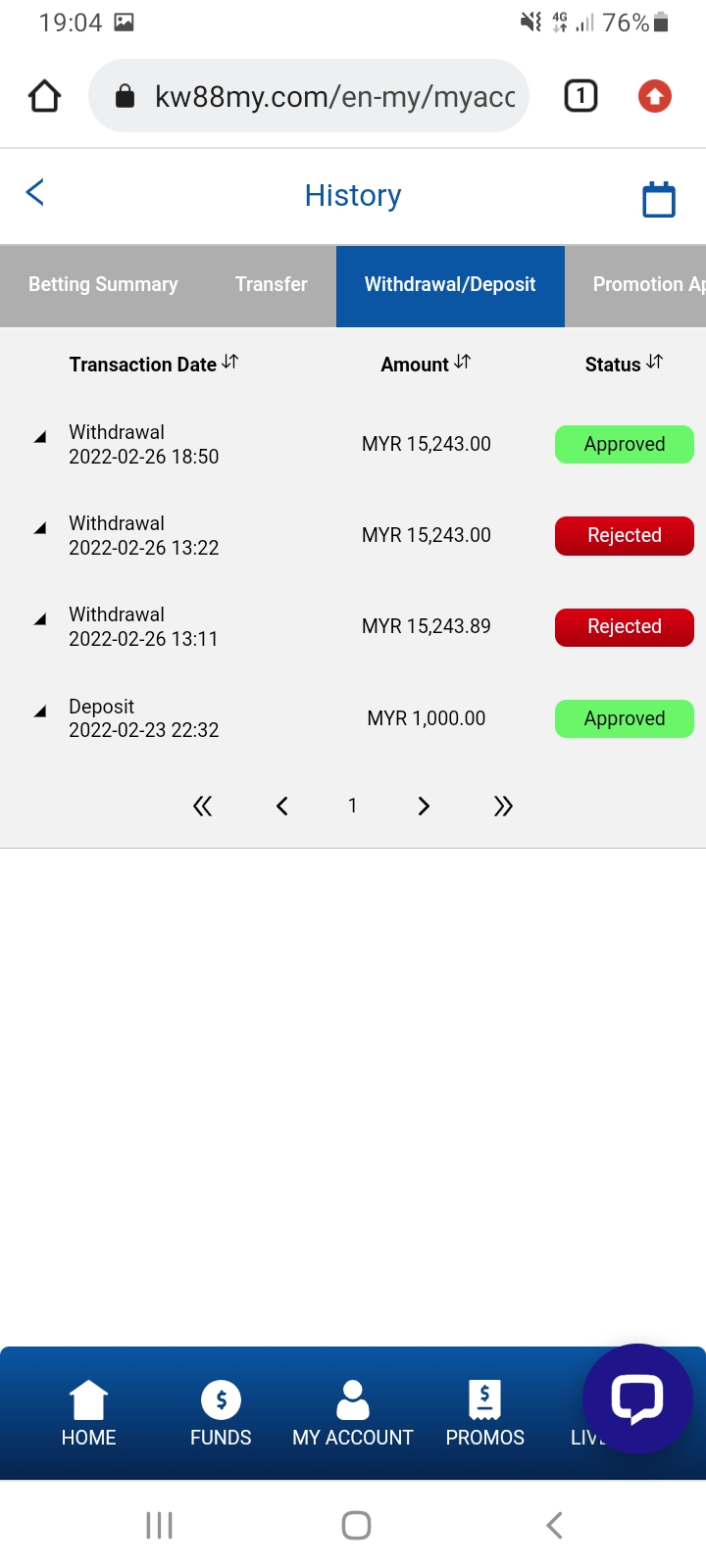This screenshot has width=706, height=1568.
Task: Go back from the History page
Action: coord(35,193)
